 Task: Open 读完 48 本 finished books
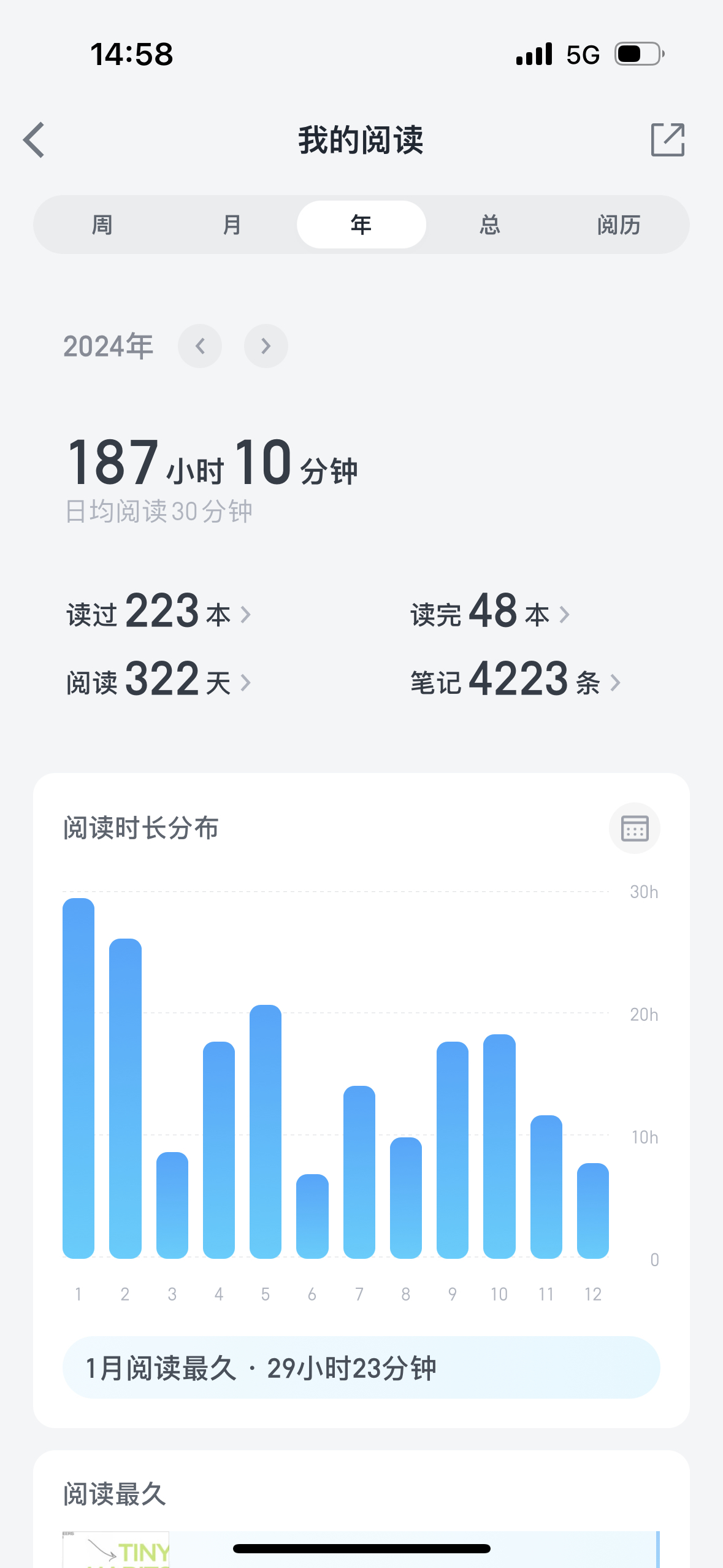click(x=490, y=612)
